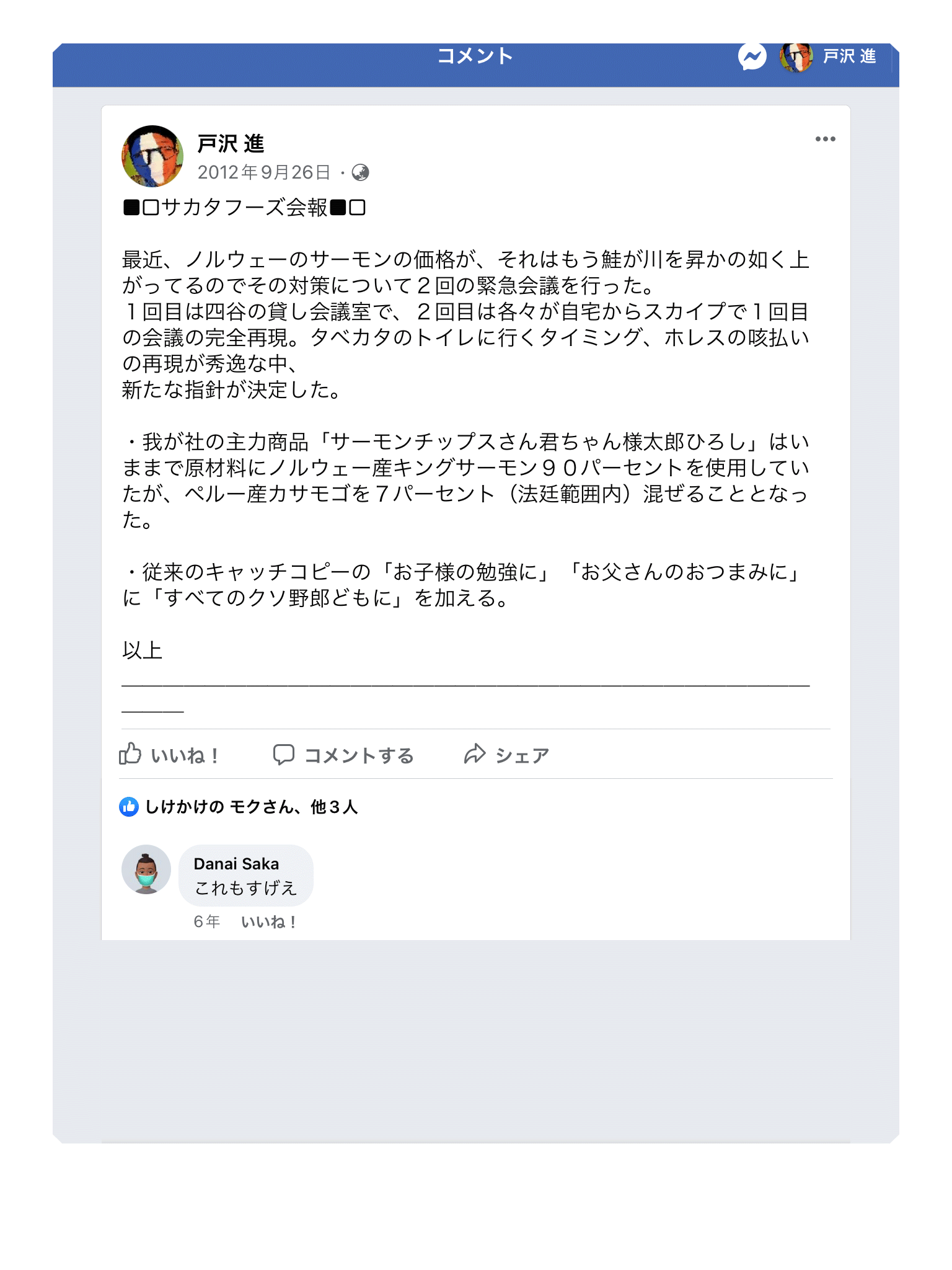952x1270 pixels.
Task: Like Danai Saka's comment
Action: tap(268, 922)
